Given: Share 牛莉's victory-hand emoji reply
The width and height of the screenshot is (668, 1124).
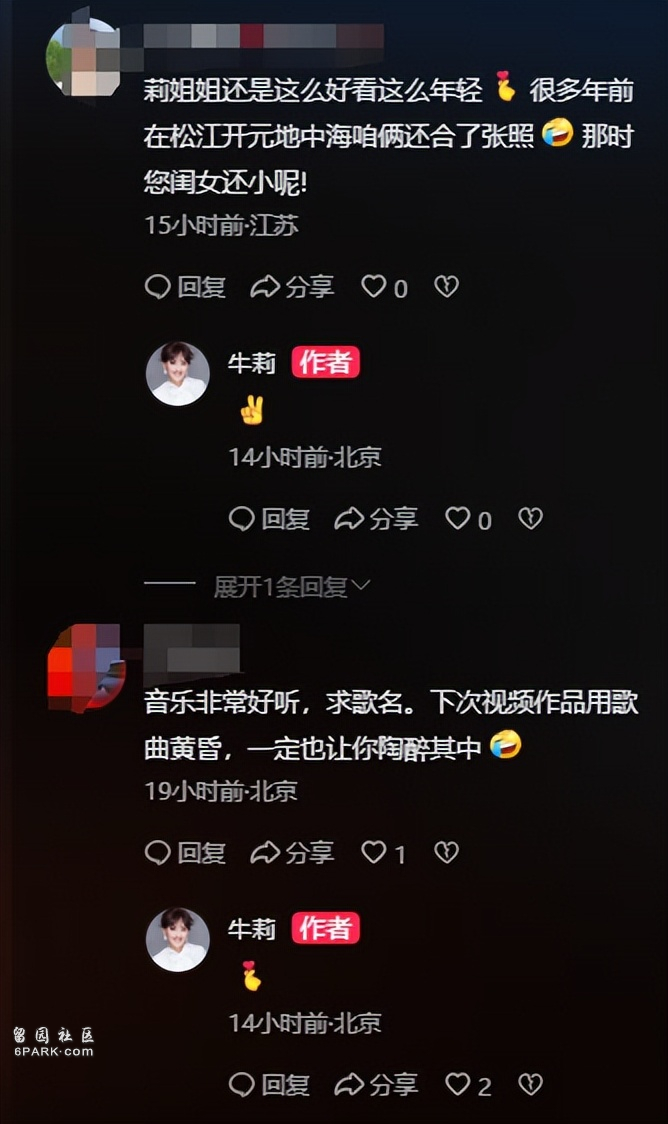Looking at the screenshot, I should (x=376, y=519).
